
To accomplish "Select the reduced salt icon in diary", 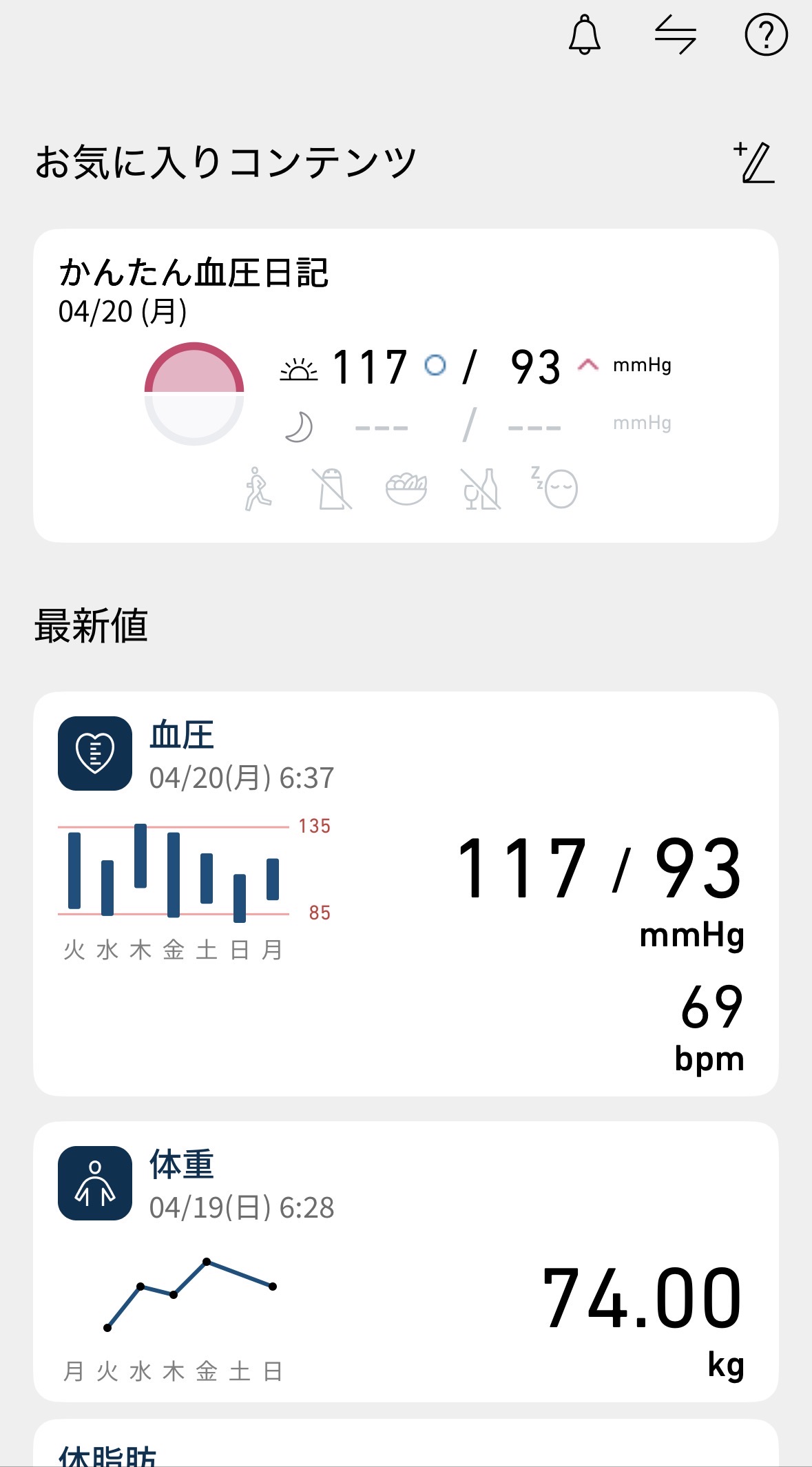I will tap(333, 489).
